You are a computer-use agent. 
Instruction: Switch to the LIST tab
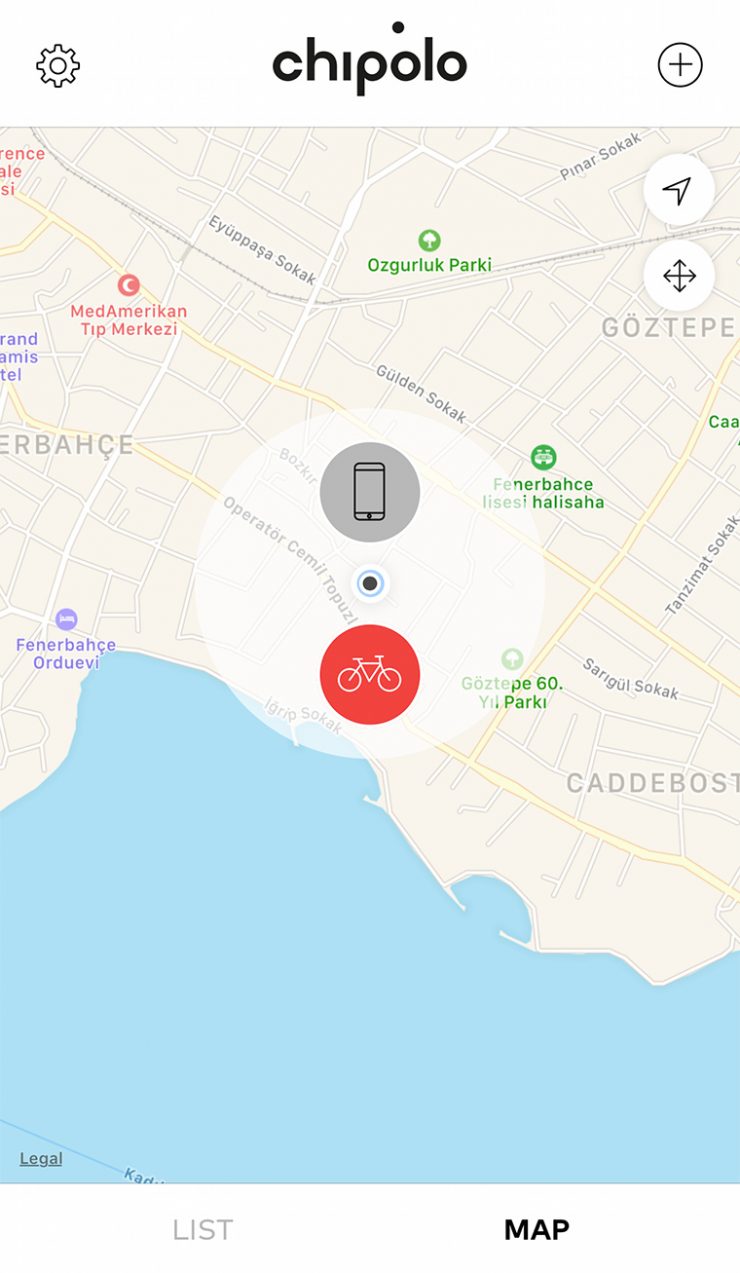pyautogui.click(x=202, y=1230)
